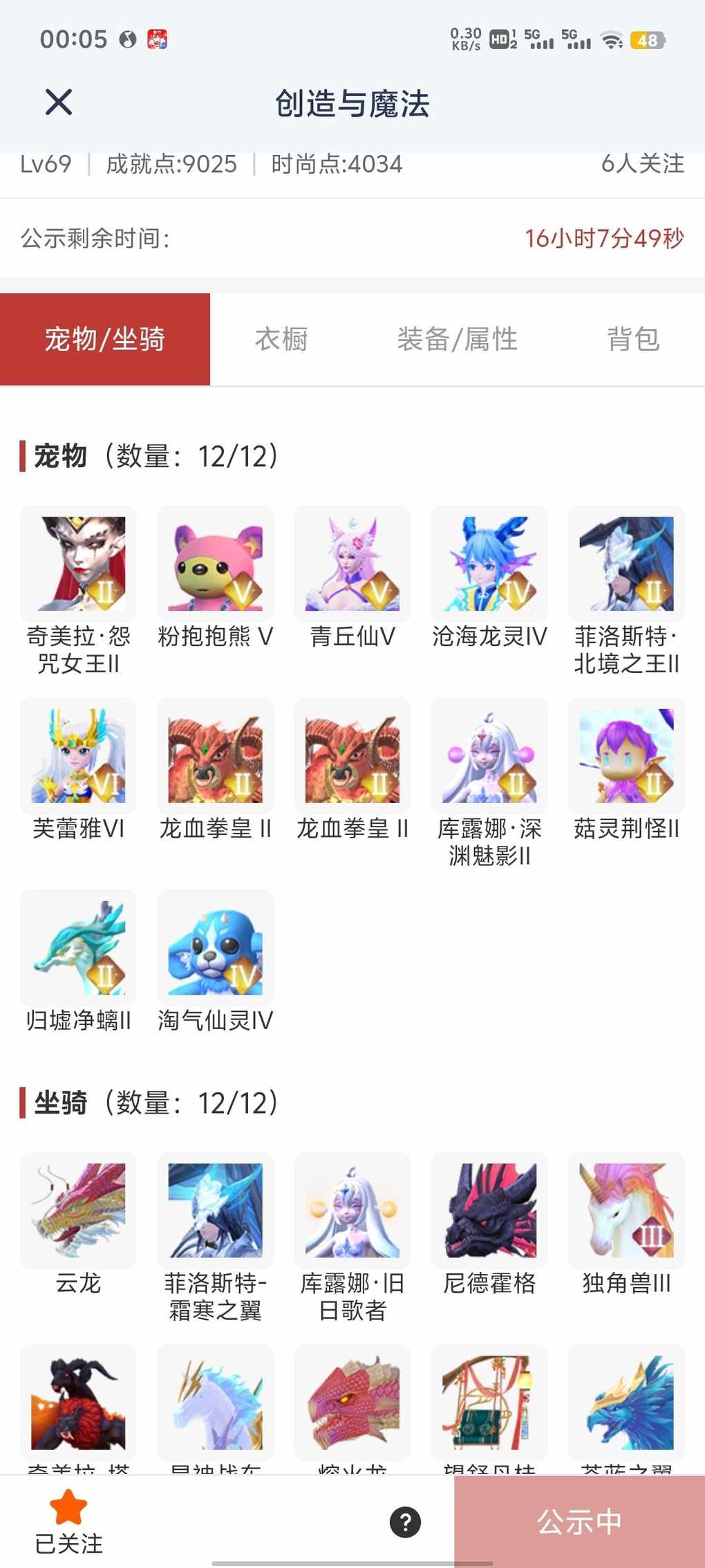
Task: Open the 库露娜·深渊魅影II pet
Action: click(x=489, y=755)
